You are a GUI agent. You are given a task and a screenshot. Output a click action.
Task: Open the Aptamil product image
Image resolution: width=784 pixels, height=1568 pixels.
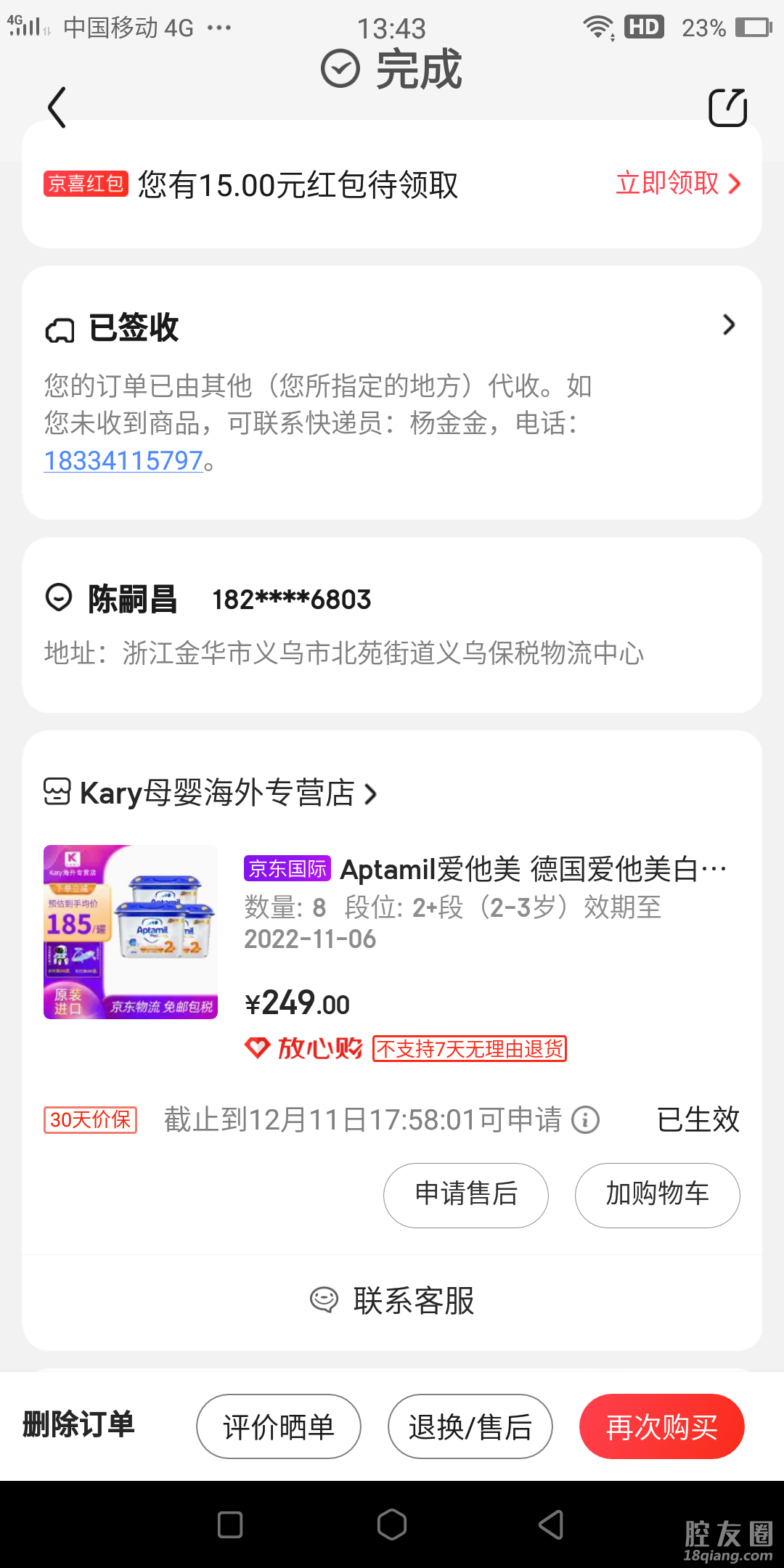tap(131, 932)
